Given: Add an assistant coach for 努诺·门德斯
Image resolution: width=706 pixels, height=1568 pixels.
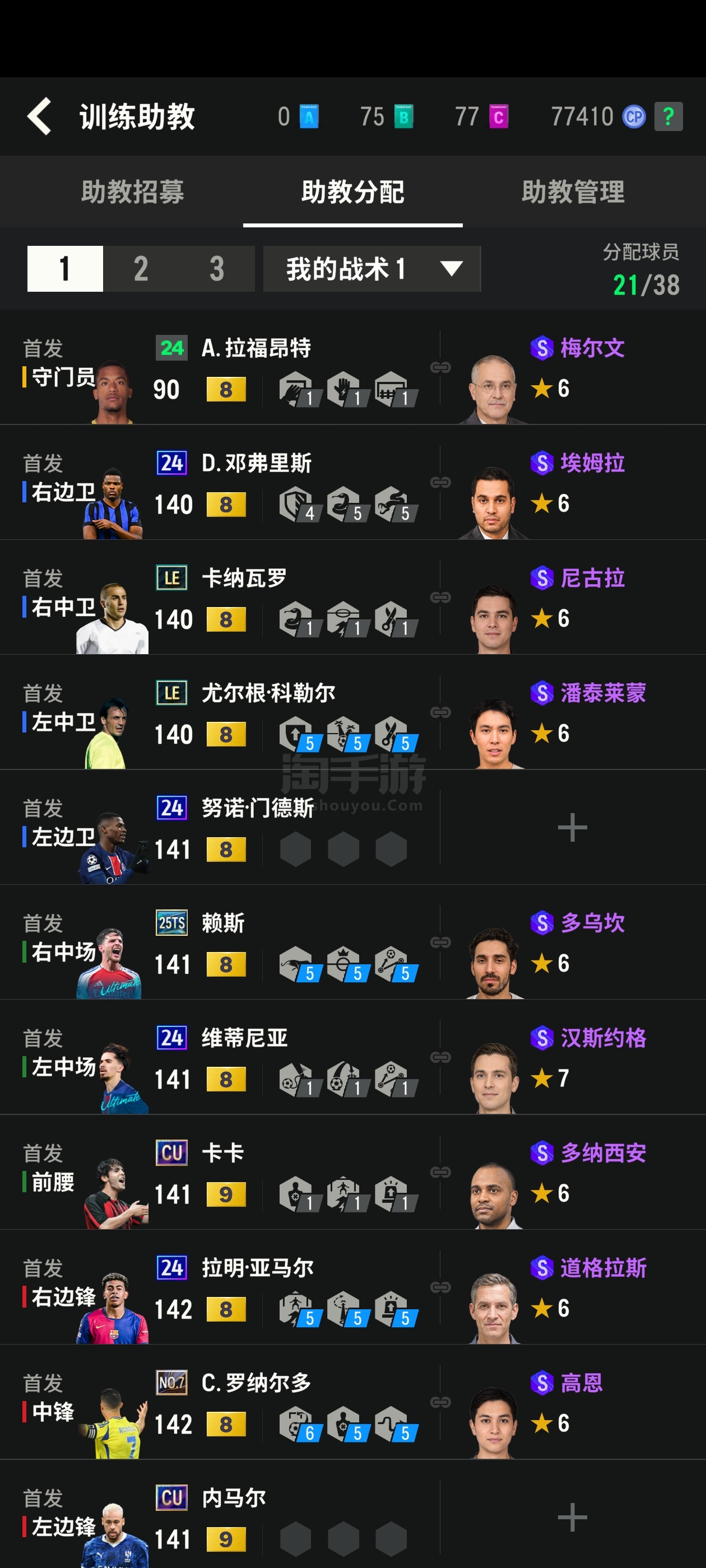Looking at the screenshot, I should tap(573, 827).
